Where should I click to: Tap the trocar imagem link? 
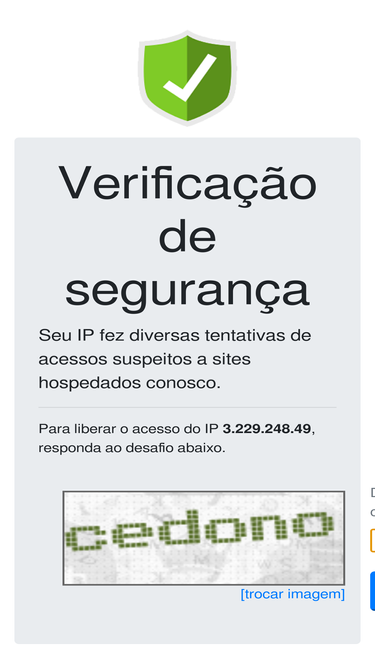293,594
